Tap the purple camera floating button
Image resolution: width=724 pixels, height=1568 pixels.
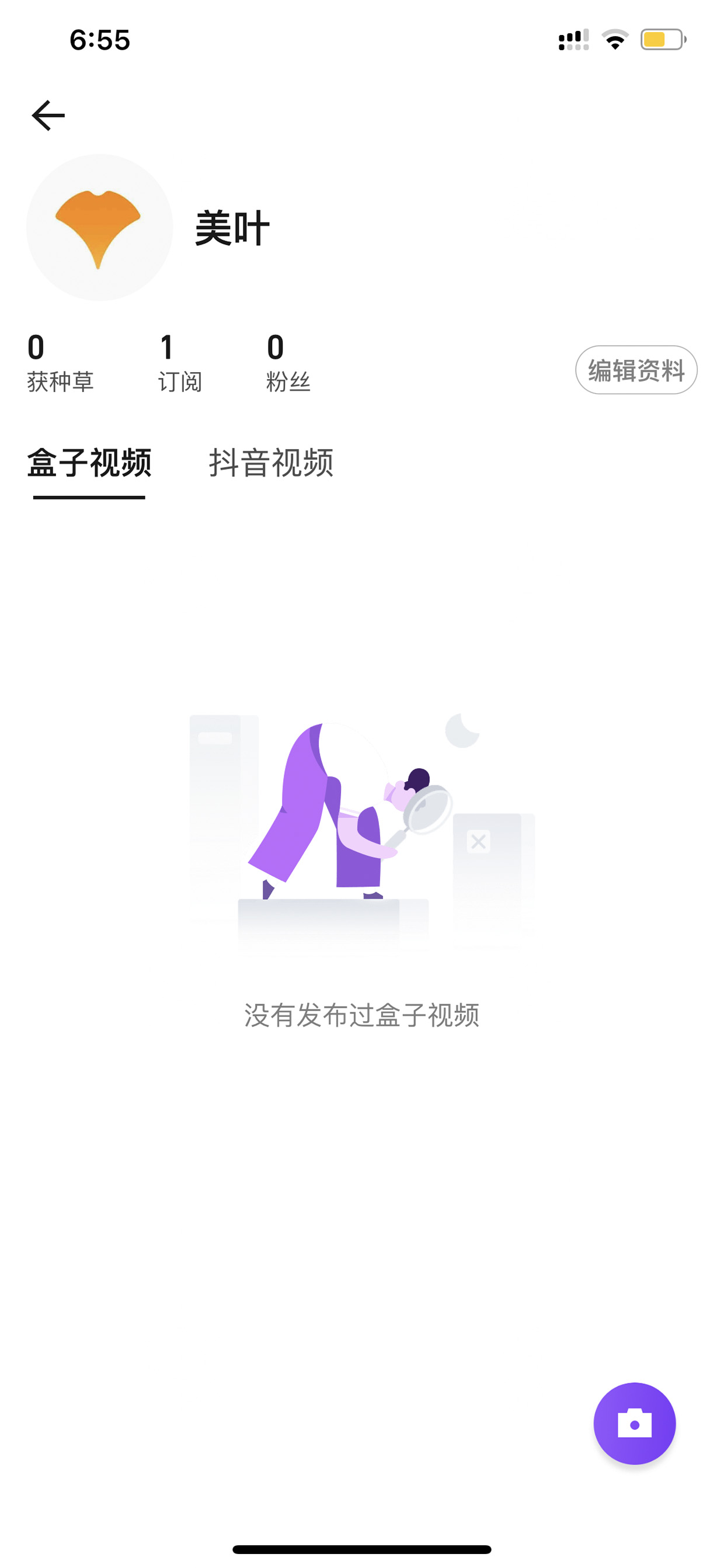click(x=635, y=1424)
